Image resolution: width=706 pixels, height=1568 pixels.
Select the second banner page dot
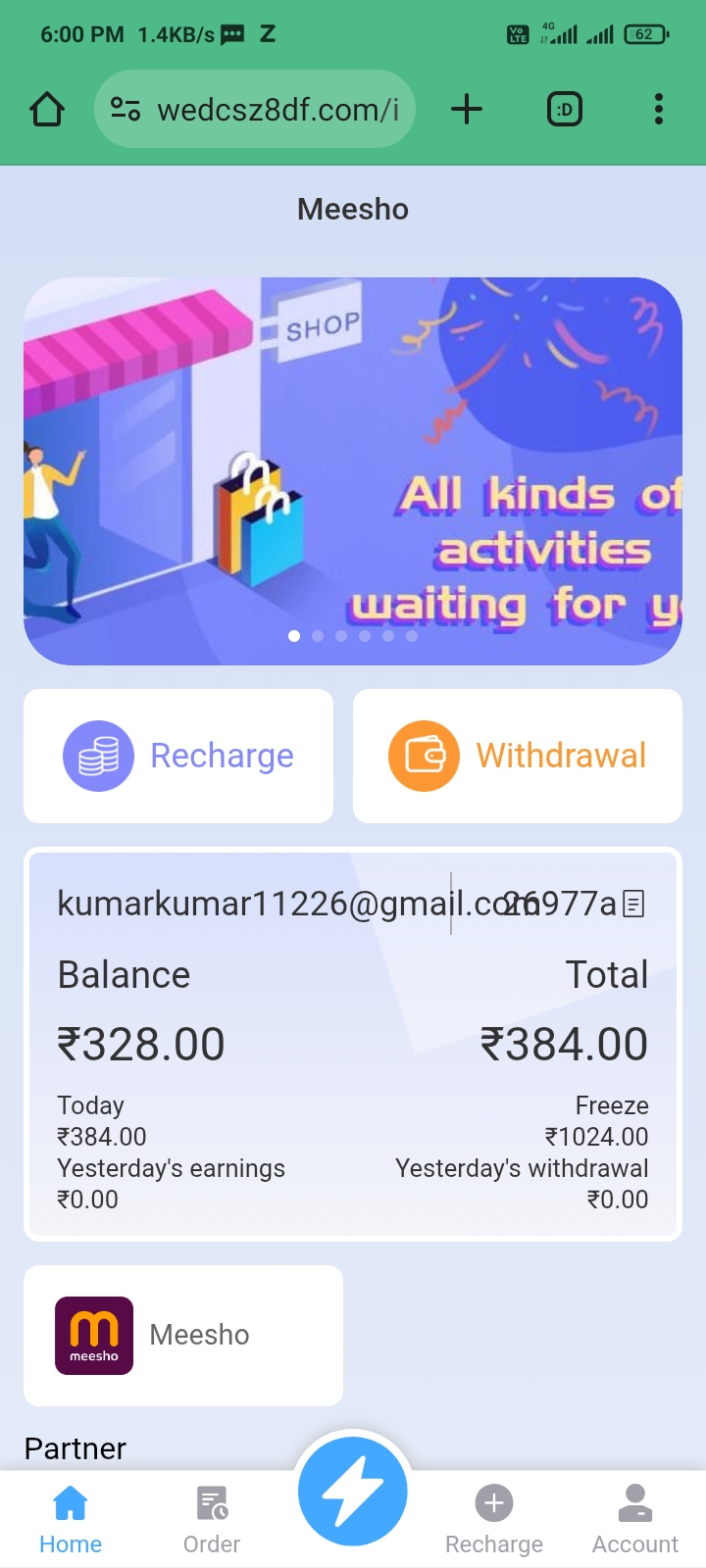318,636
